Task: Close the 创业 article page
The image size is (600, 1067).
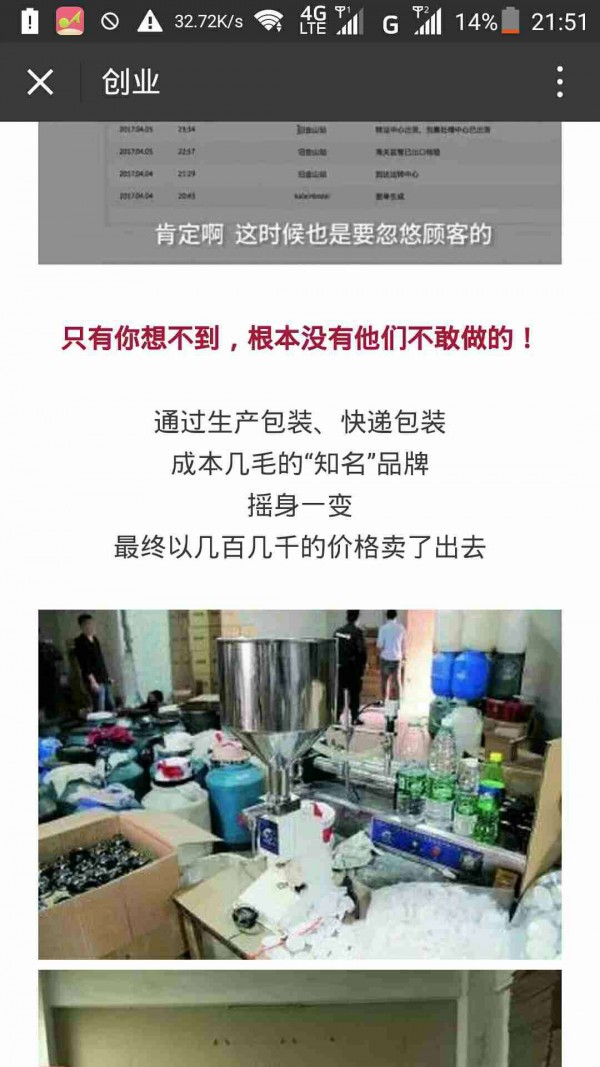Action: click(40, 82)
